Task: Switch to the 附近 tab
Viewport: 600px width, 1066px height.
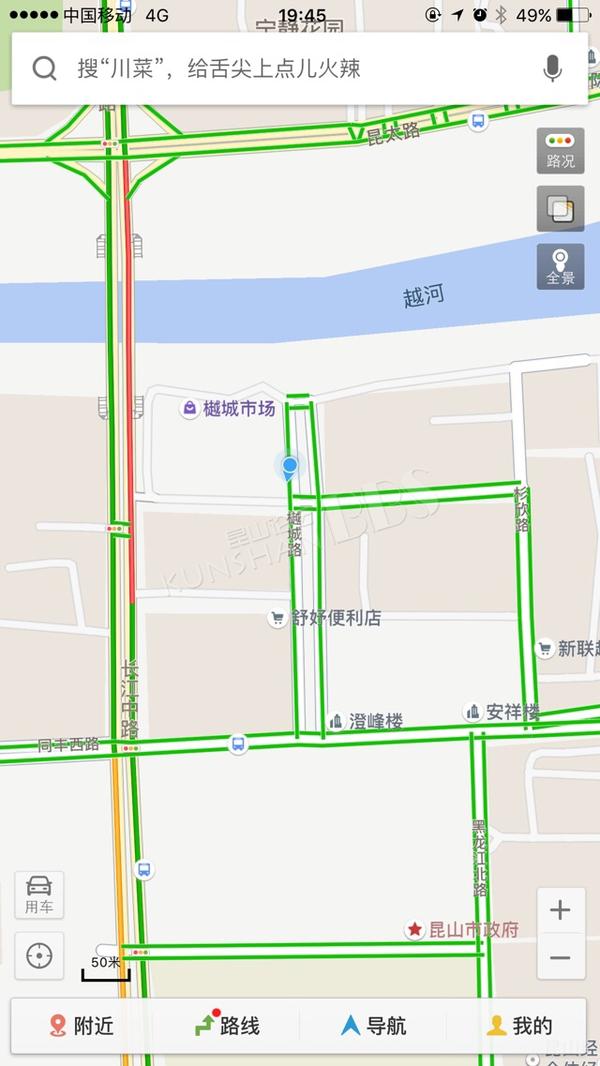Action: click(82, 1025)
